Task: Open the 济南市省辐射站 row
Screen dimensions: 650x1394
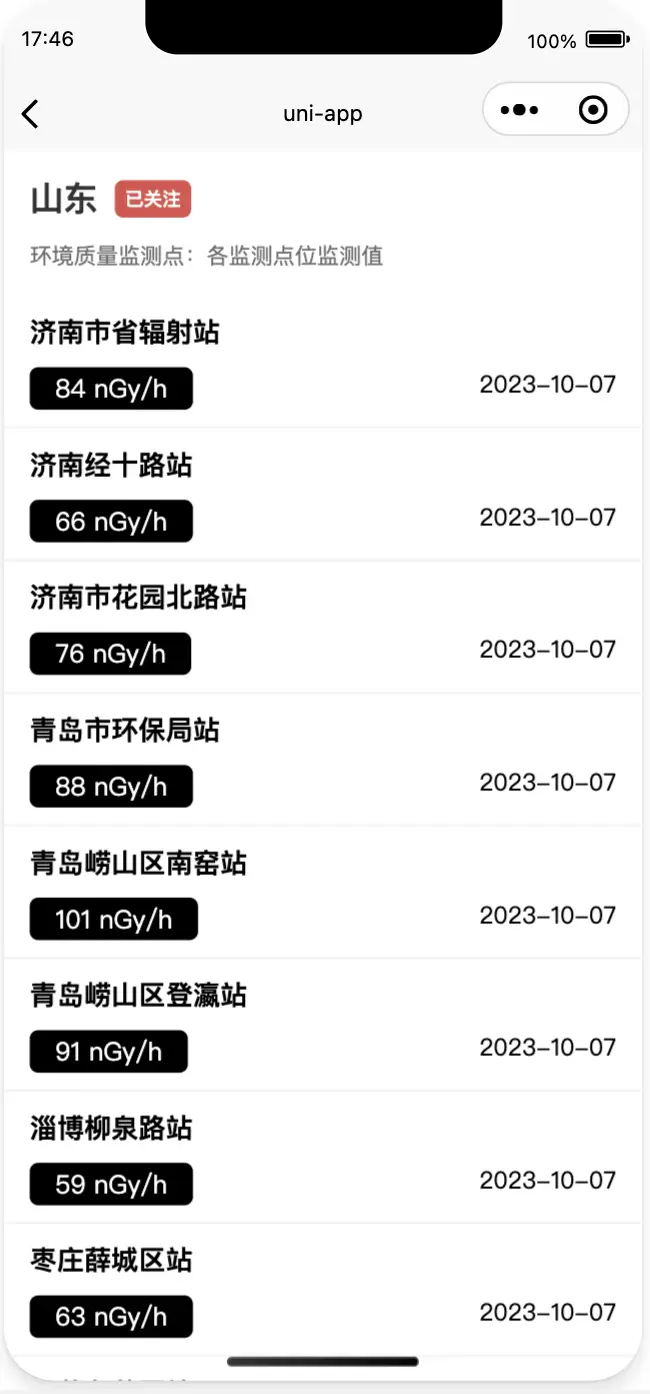Action: click(x=322, y=362)
